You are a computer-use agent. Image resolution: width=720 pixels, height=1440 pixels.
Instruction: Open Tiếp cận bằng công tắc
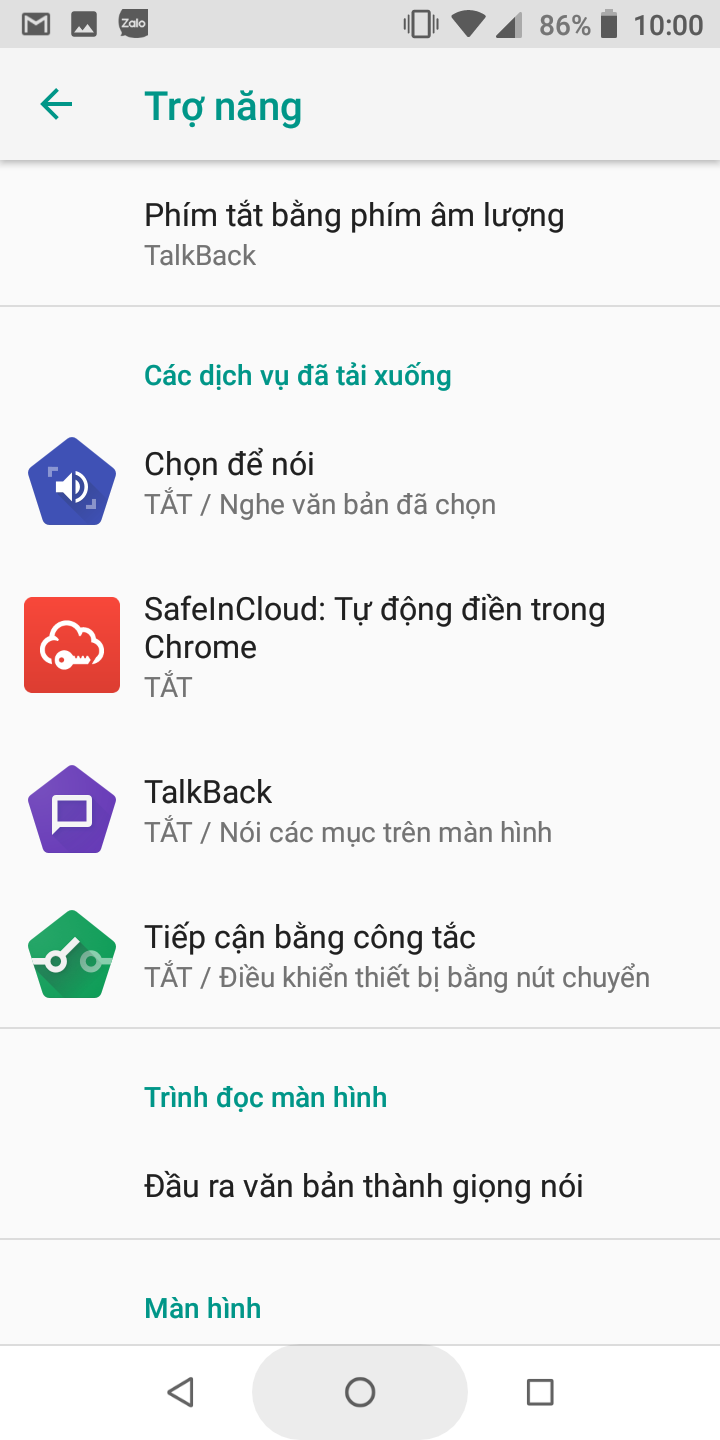coord(397,955)
